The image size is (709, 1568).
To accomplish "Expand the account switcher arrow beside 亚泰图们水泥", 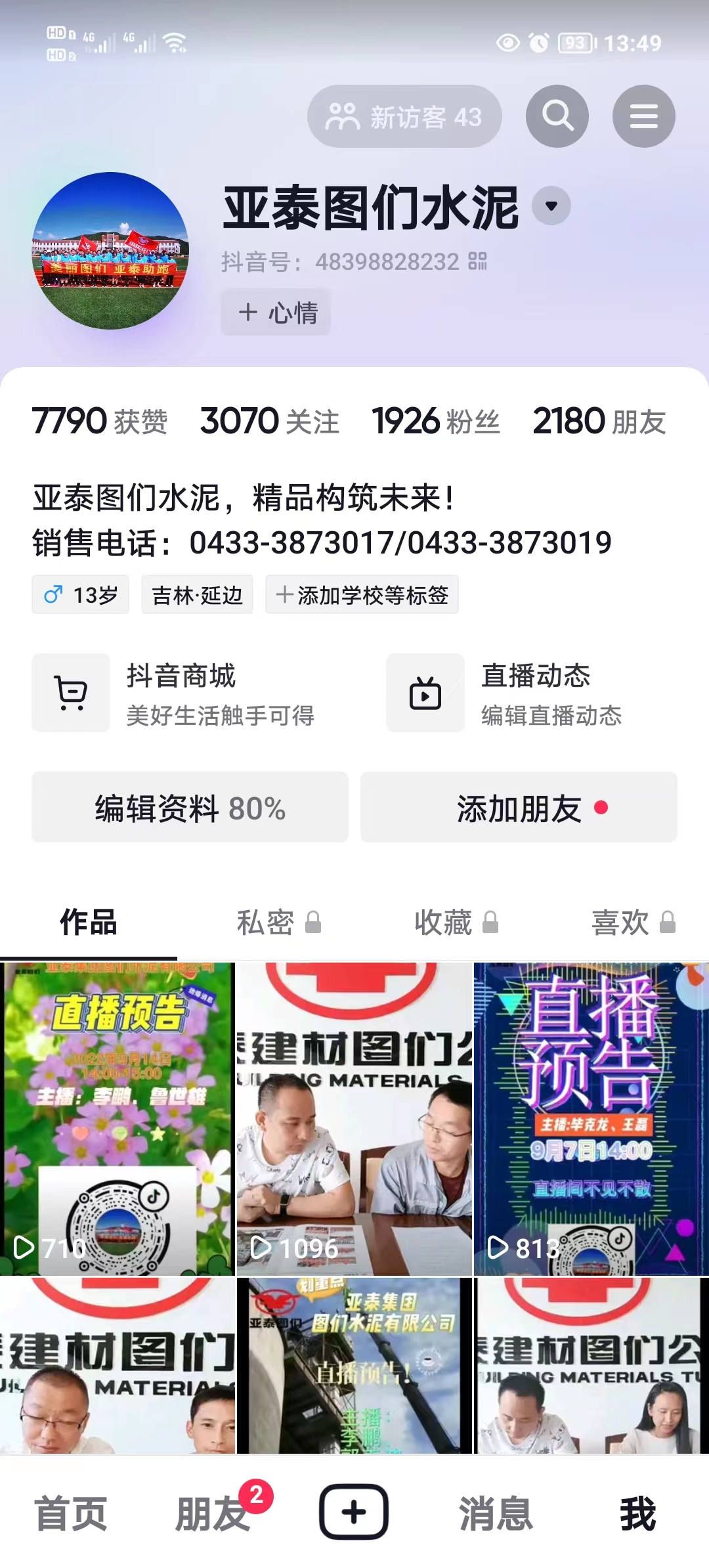I will [551, 206].
